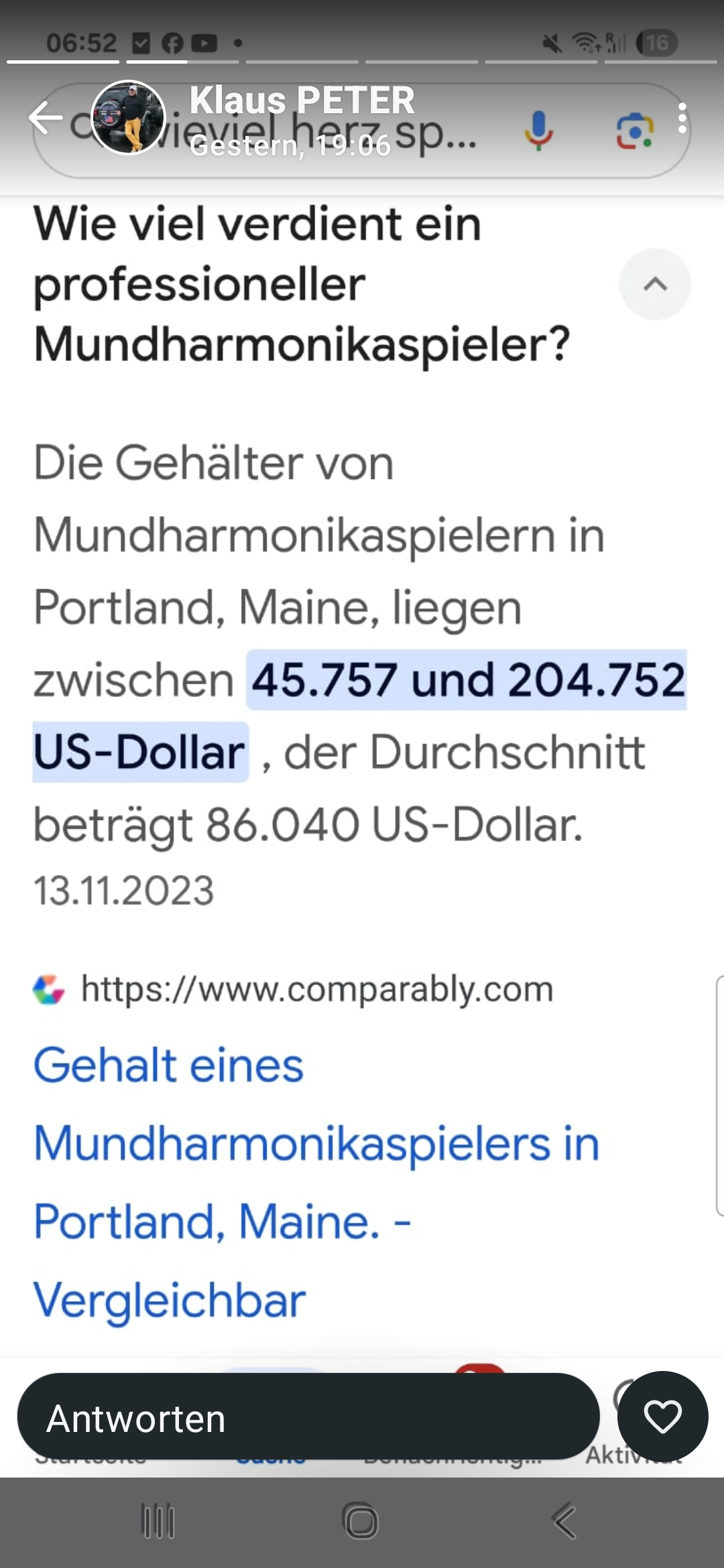This screenshot has height=1568, width=724.
Task: Tap Antworten to reply to story
Action: click(308, 1419)
